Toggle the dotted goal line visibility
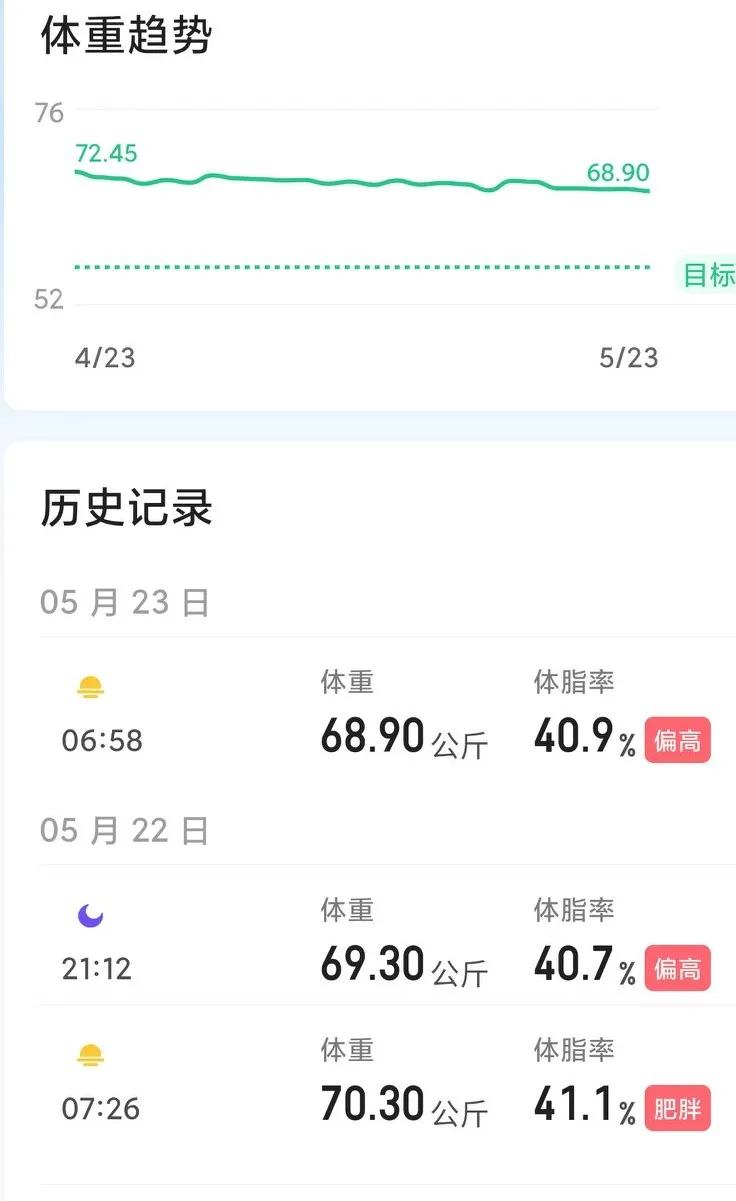The height and width of the screenshot is (1201, 736). click(360, 267)
